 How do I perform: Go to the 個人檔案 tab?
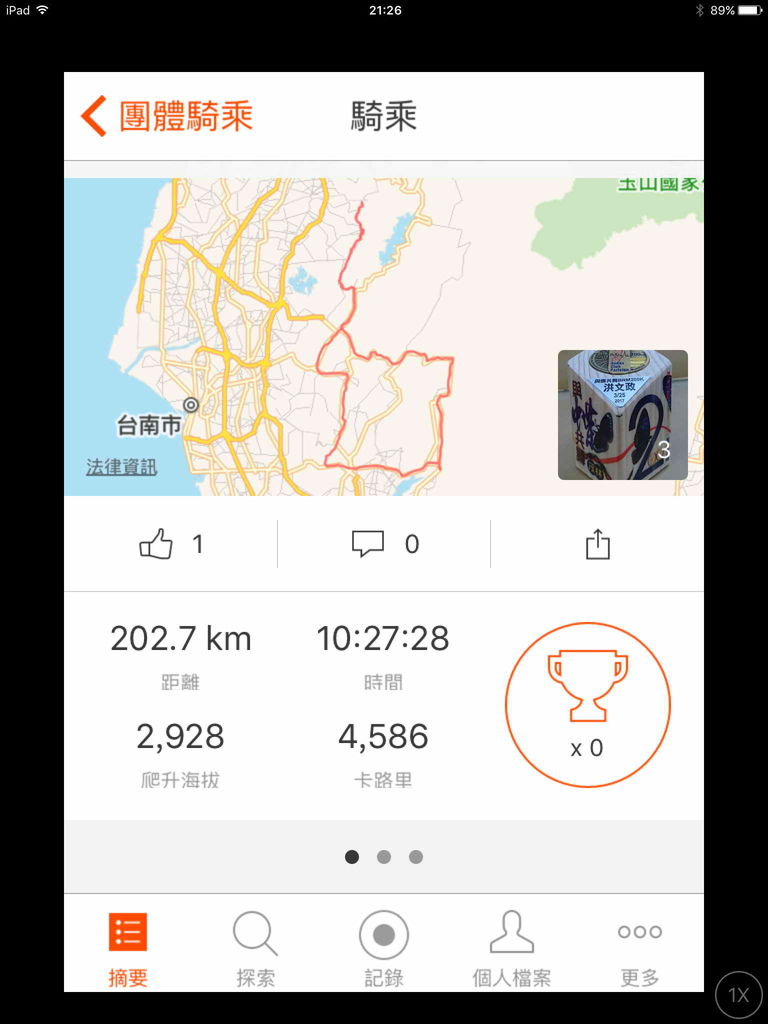click(511, 948)
